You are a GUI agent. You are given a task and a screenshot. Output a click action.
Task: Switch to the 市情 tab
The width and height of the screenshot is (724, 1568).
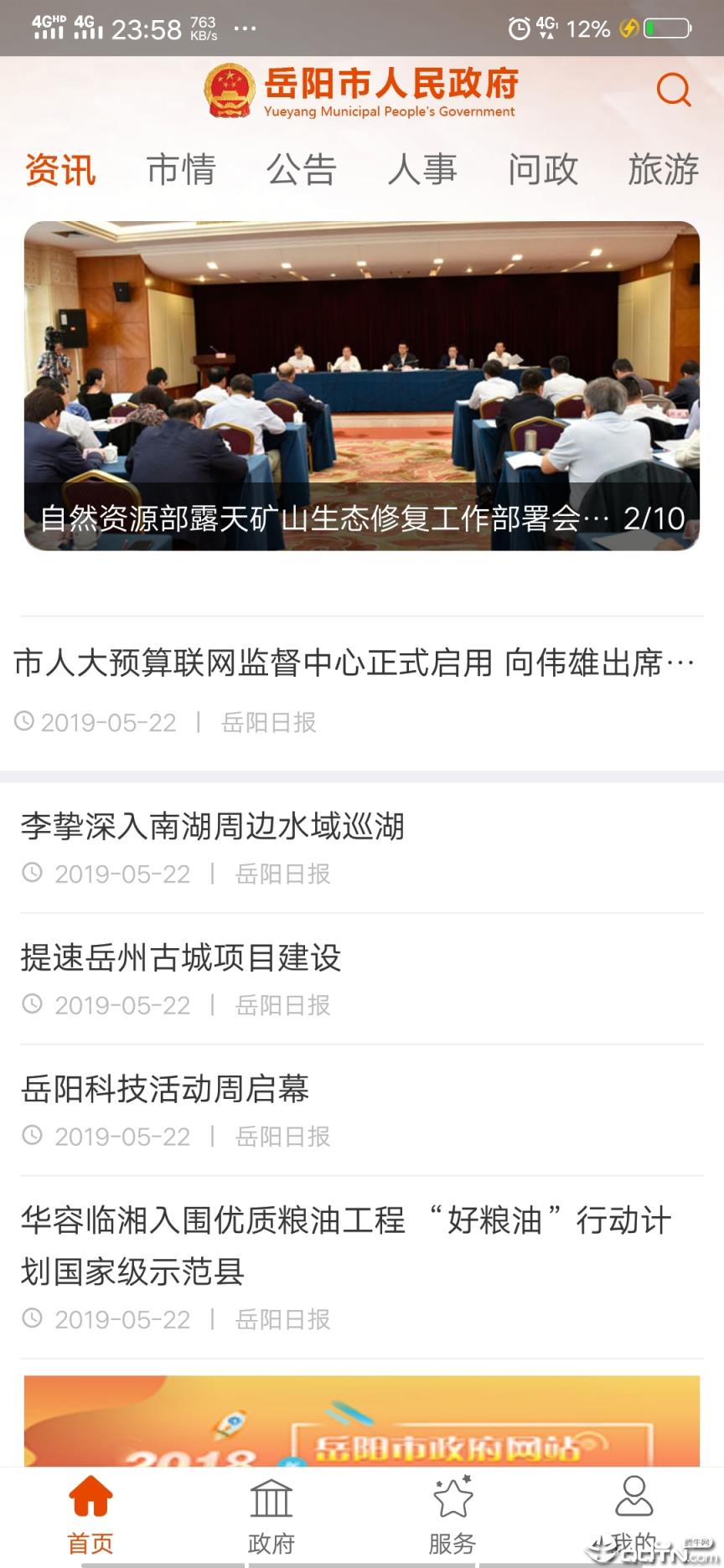tap(181, 170)
